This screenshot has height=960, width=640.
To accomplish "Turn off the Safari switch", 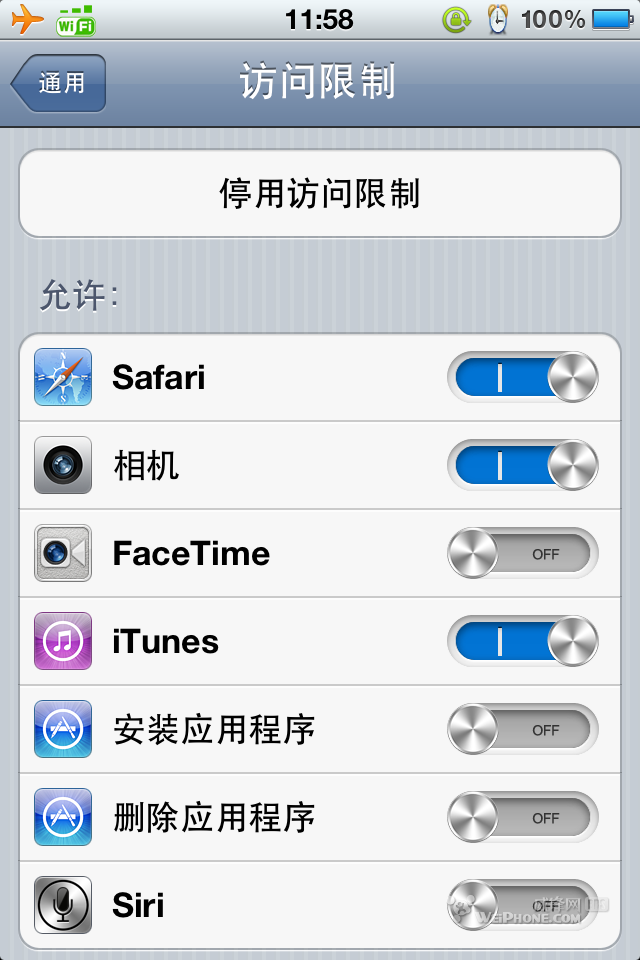I will point(522,378).
